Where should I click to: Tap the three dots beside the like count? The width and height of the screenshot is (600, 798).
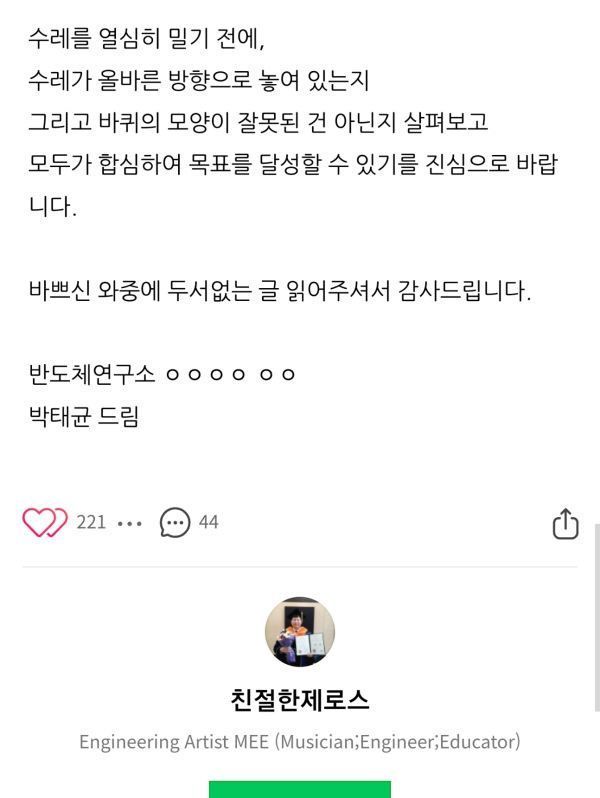coord(130,523)
